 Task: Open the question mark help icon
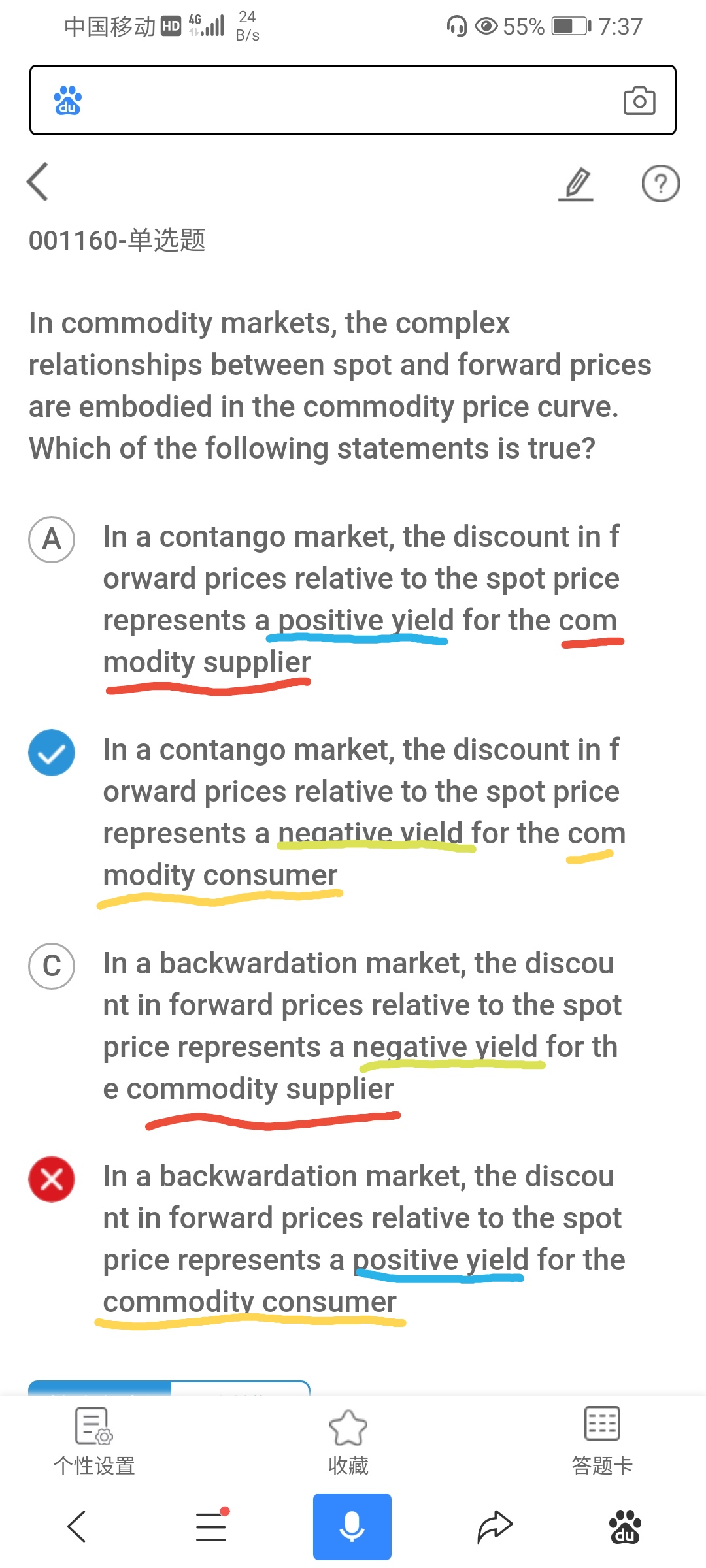coord(660,184)
